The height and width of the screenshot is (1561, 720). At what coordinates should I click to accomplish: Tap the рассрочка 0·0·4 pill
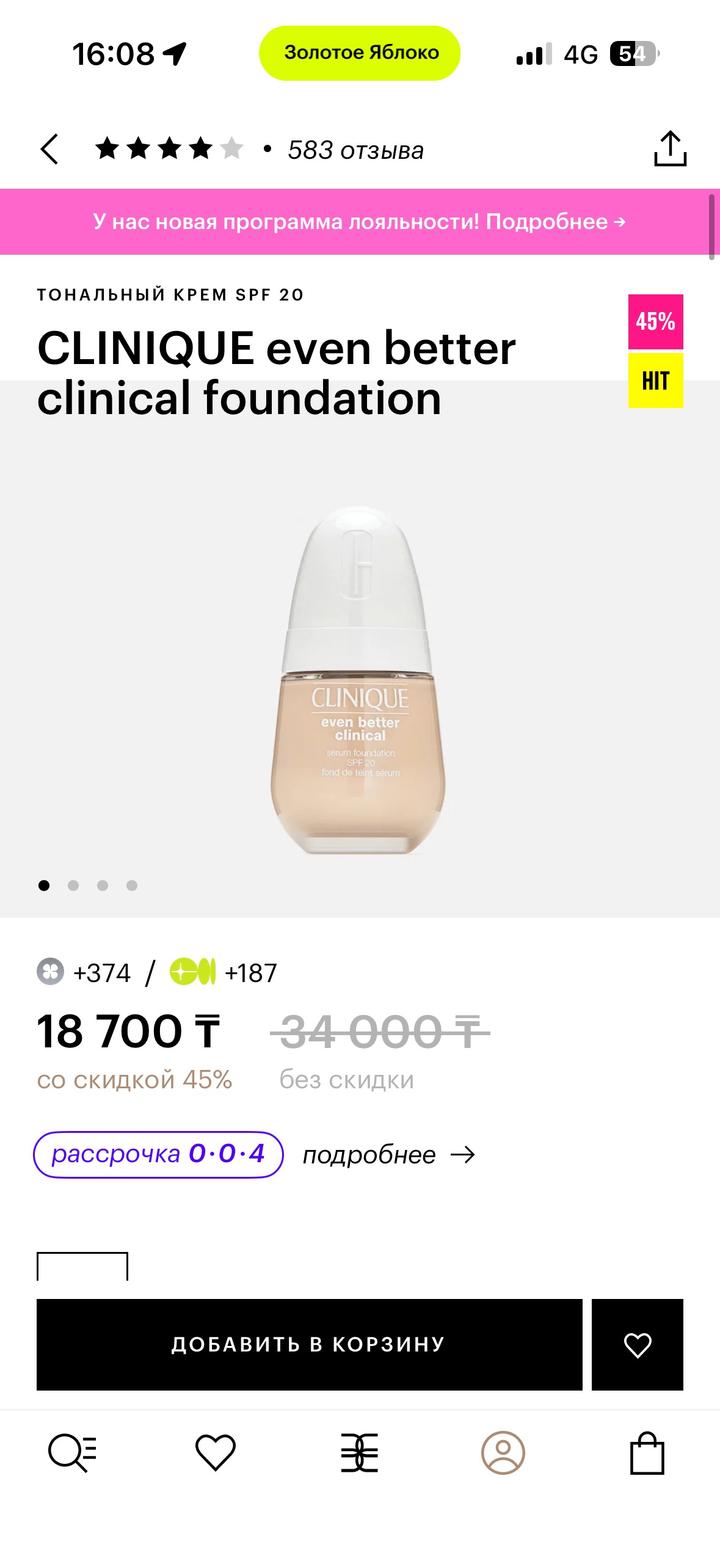(157, 1154)
